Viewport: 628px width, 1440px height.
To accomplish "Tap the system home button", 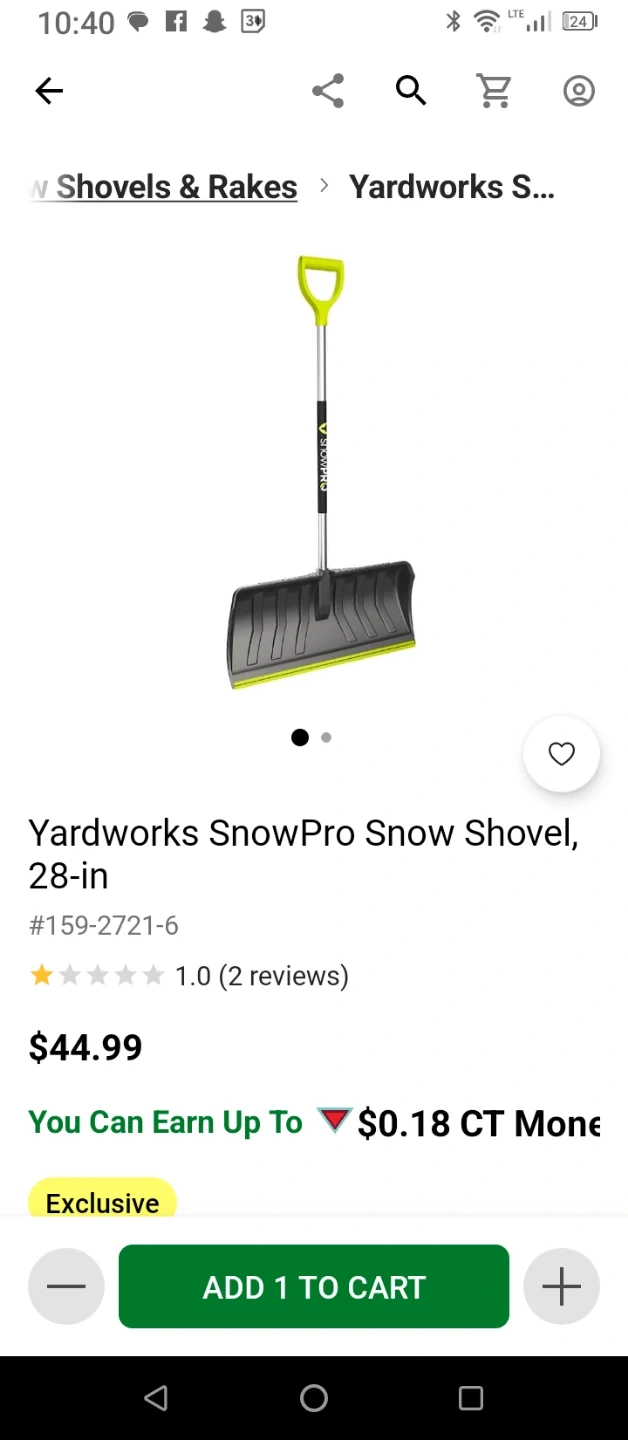I will point(314,1398).
